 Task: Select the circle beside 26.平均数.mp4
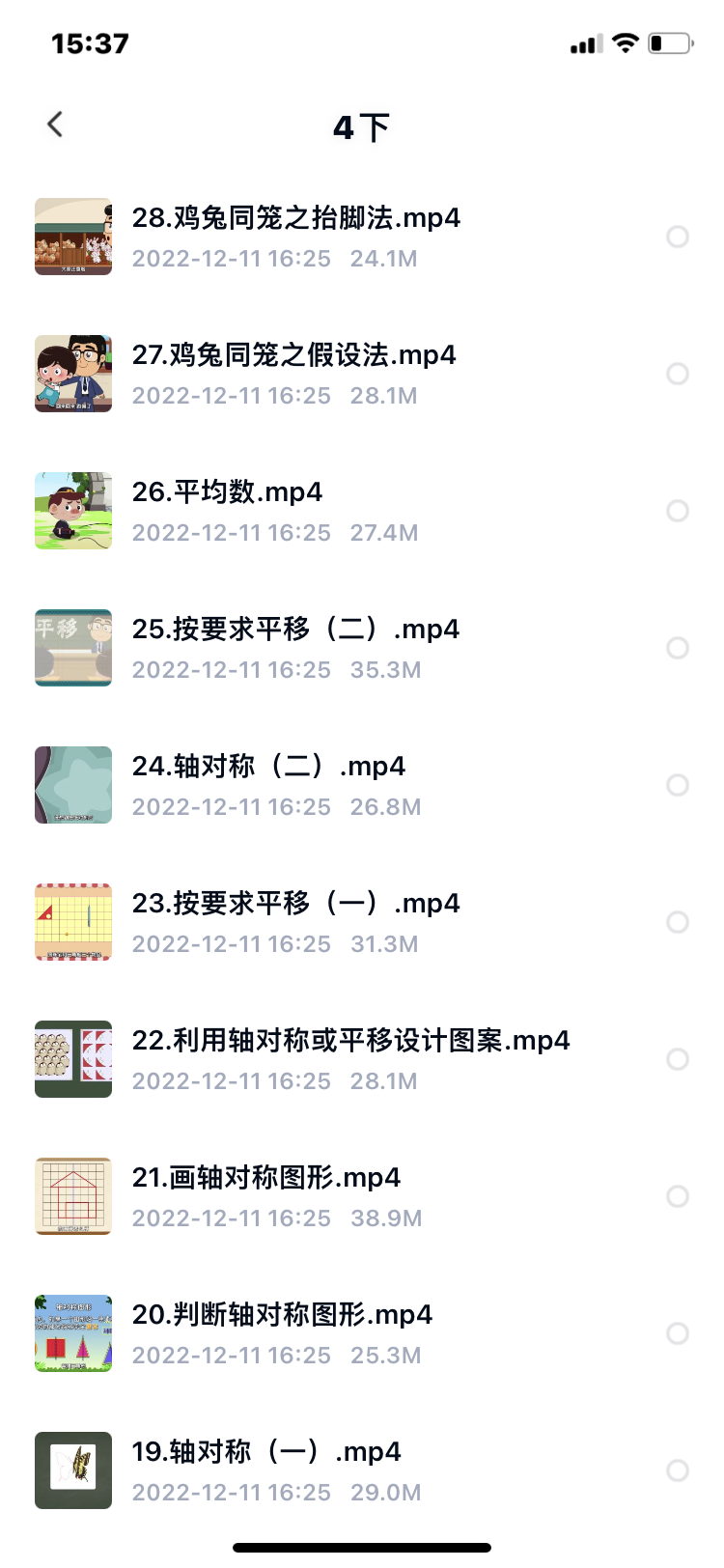click(x=678, y=511)
